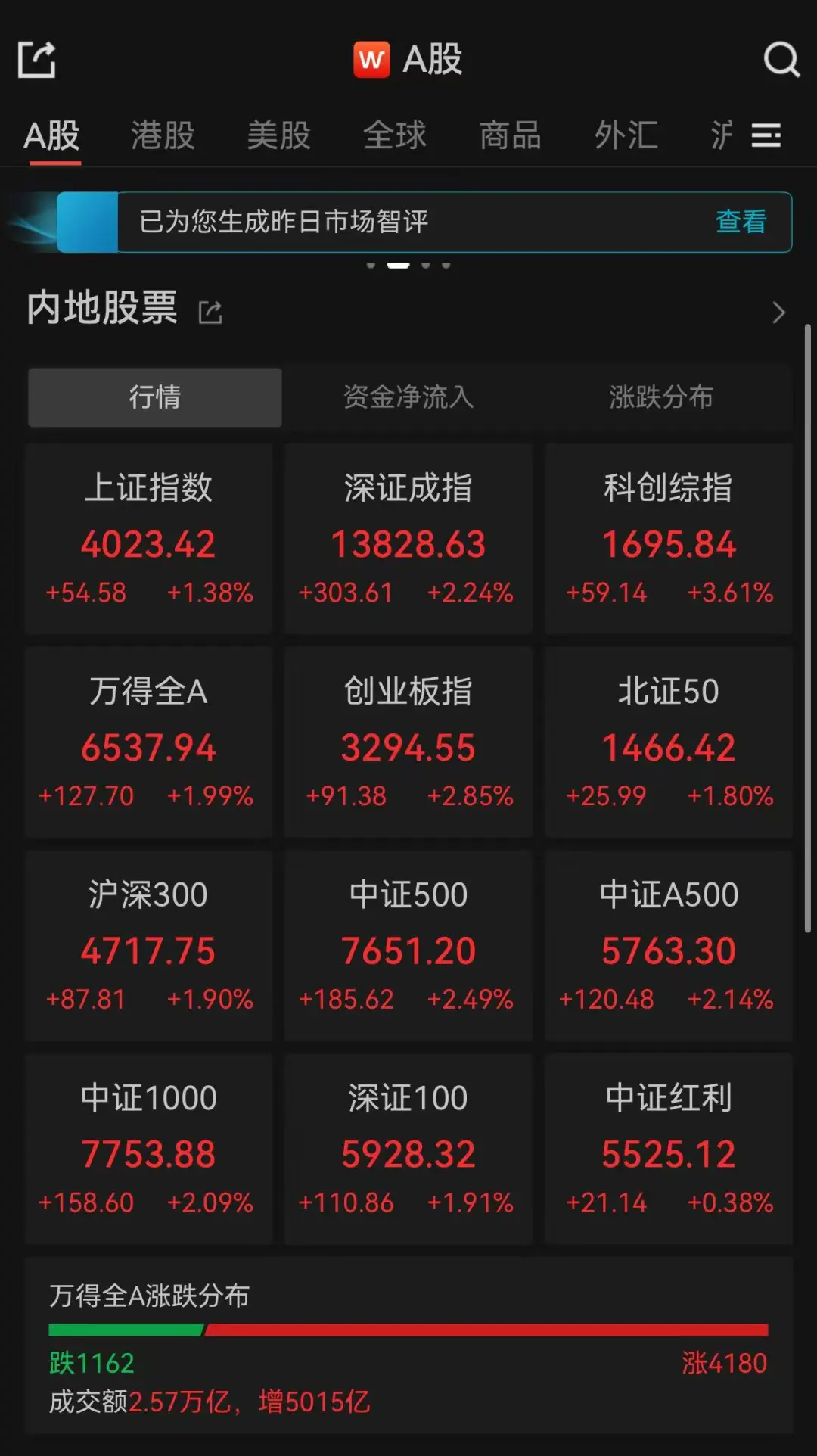Tap the 查看 link in the banner
Viewport: 817px width, 1456px height.
pos(740,222)
